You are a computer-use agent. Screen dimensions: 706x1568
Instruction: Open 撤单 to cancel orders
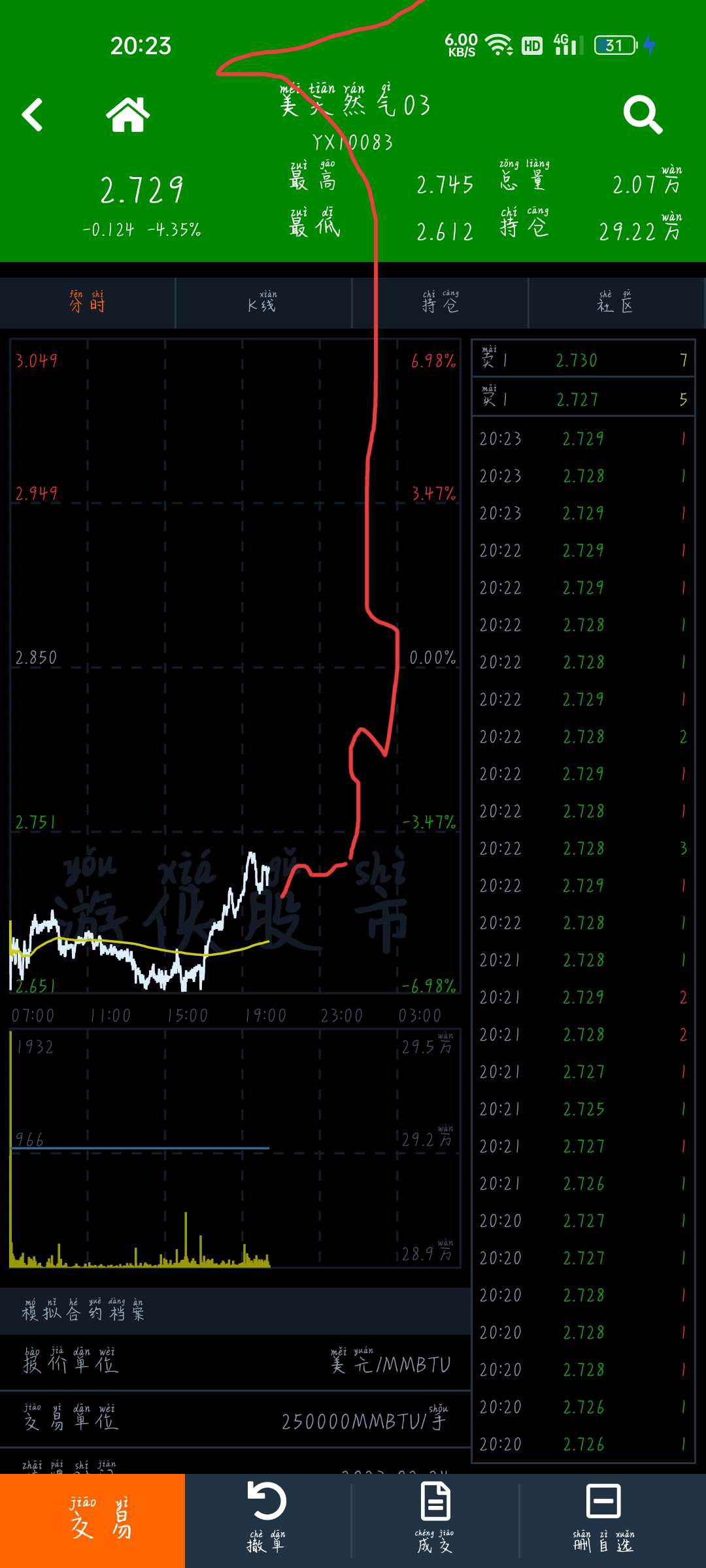tap(267, 1521)
